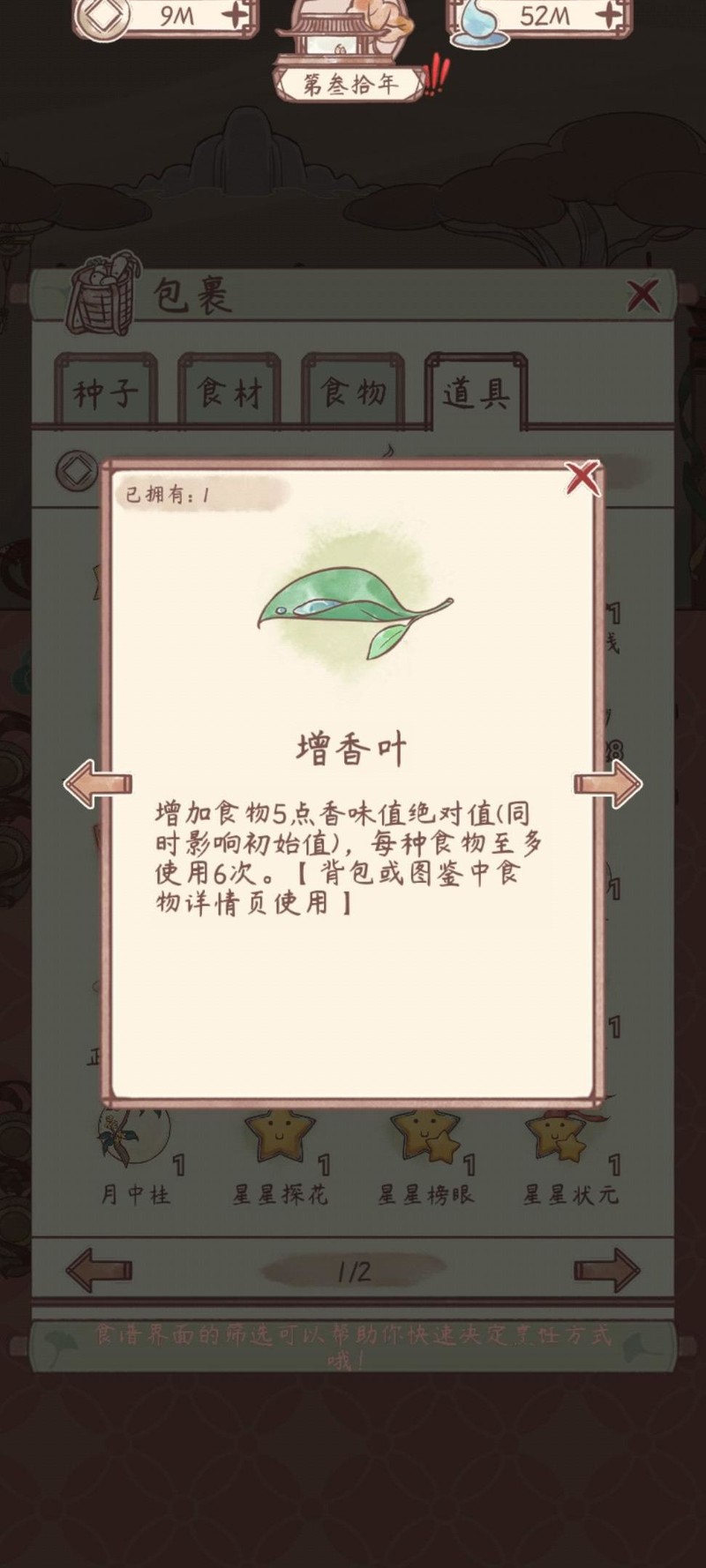Add more coins with the 9M plus
The image size is (706, 1568).
click(x=236, y=15)
